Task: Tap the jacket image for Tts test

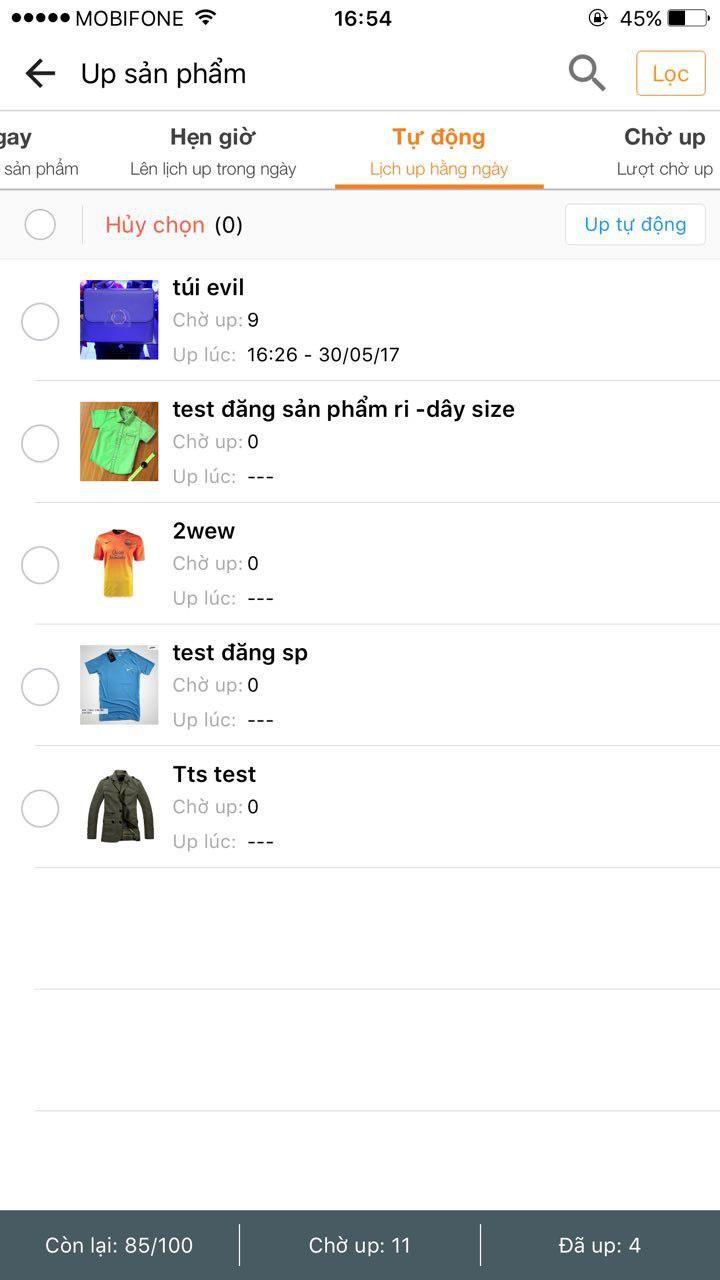Action: [x=118, y=807]
